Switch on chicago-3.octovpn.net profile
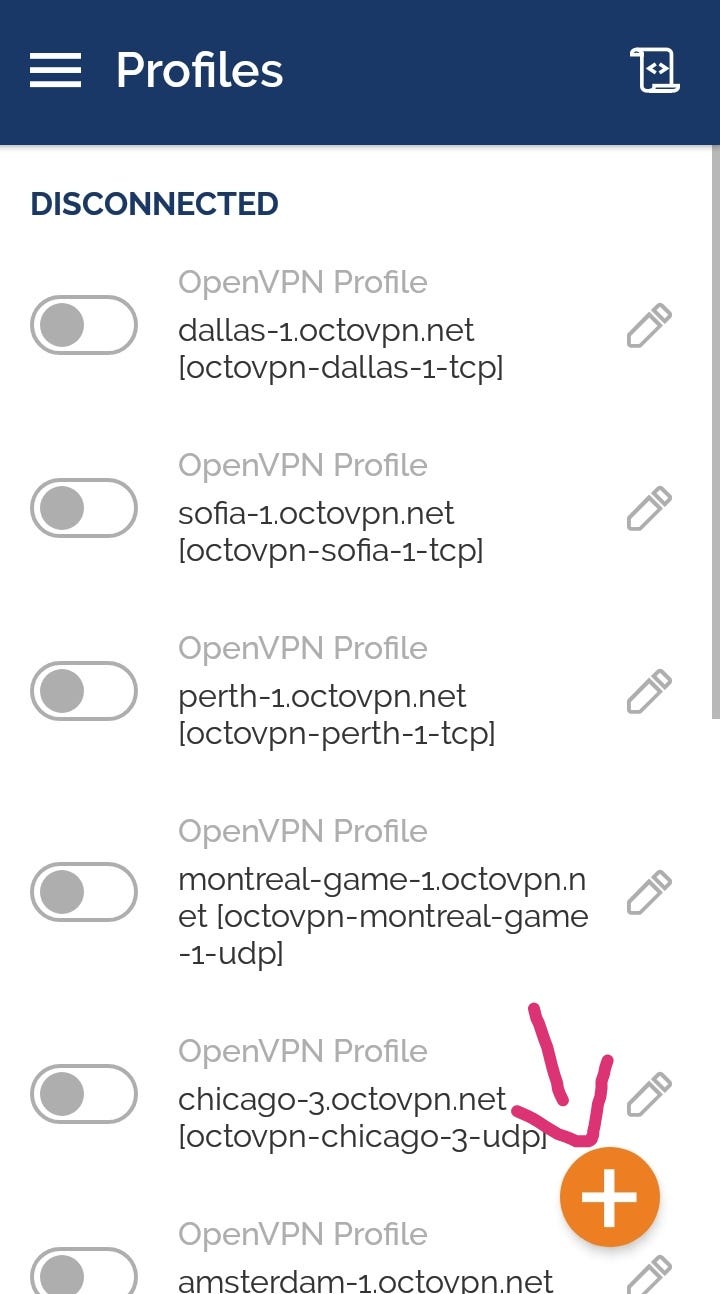Viewport: 720px width, 1294px height. coord(84,1094)
